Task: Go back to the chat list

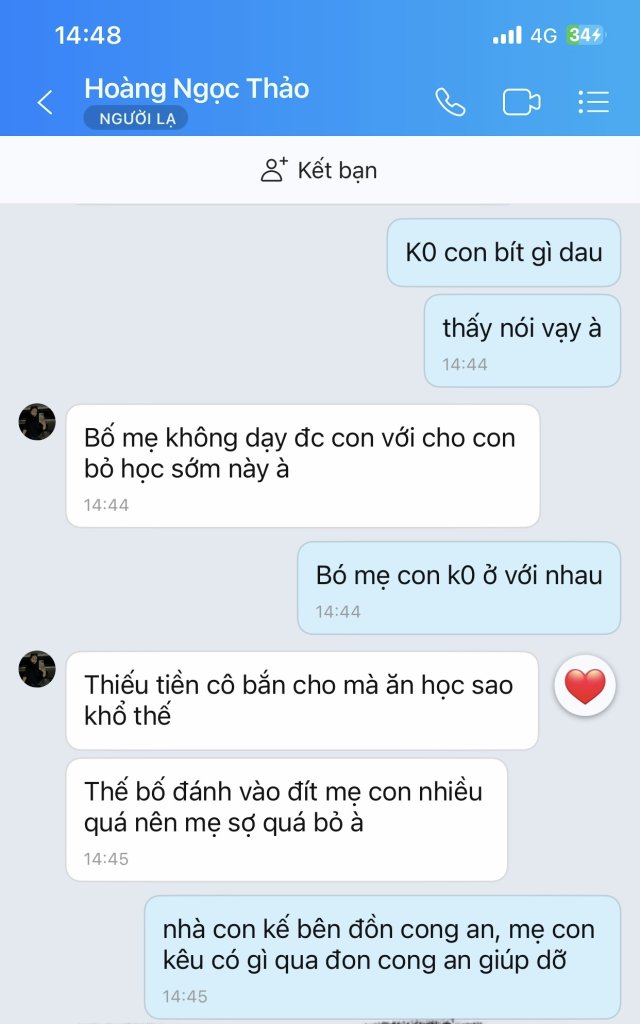Action: pyautogui.click(x=45, y=102)
